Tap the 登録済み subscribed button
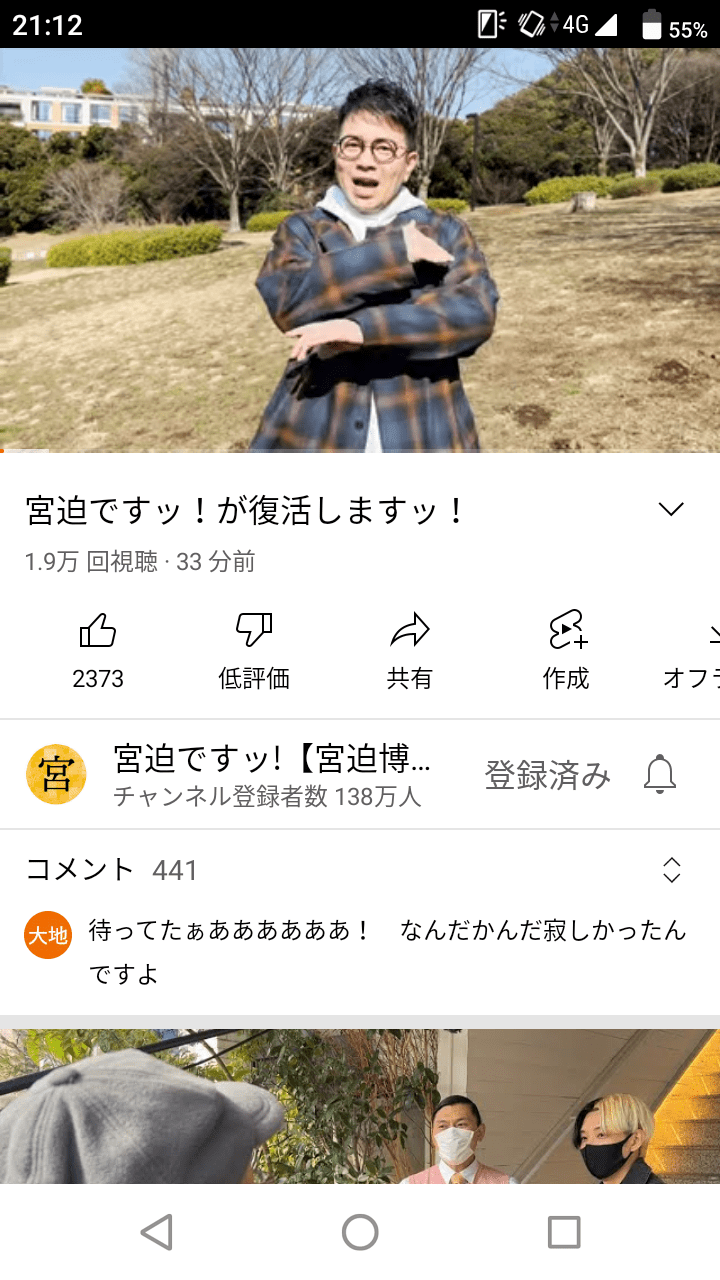 (547, 775)
